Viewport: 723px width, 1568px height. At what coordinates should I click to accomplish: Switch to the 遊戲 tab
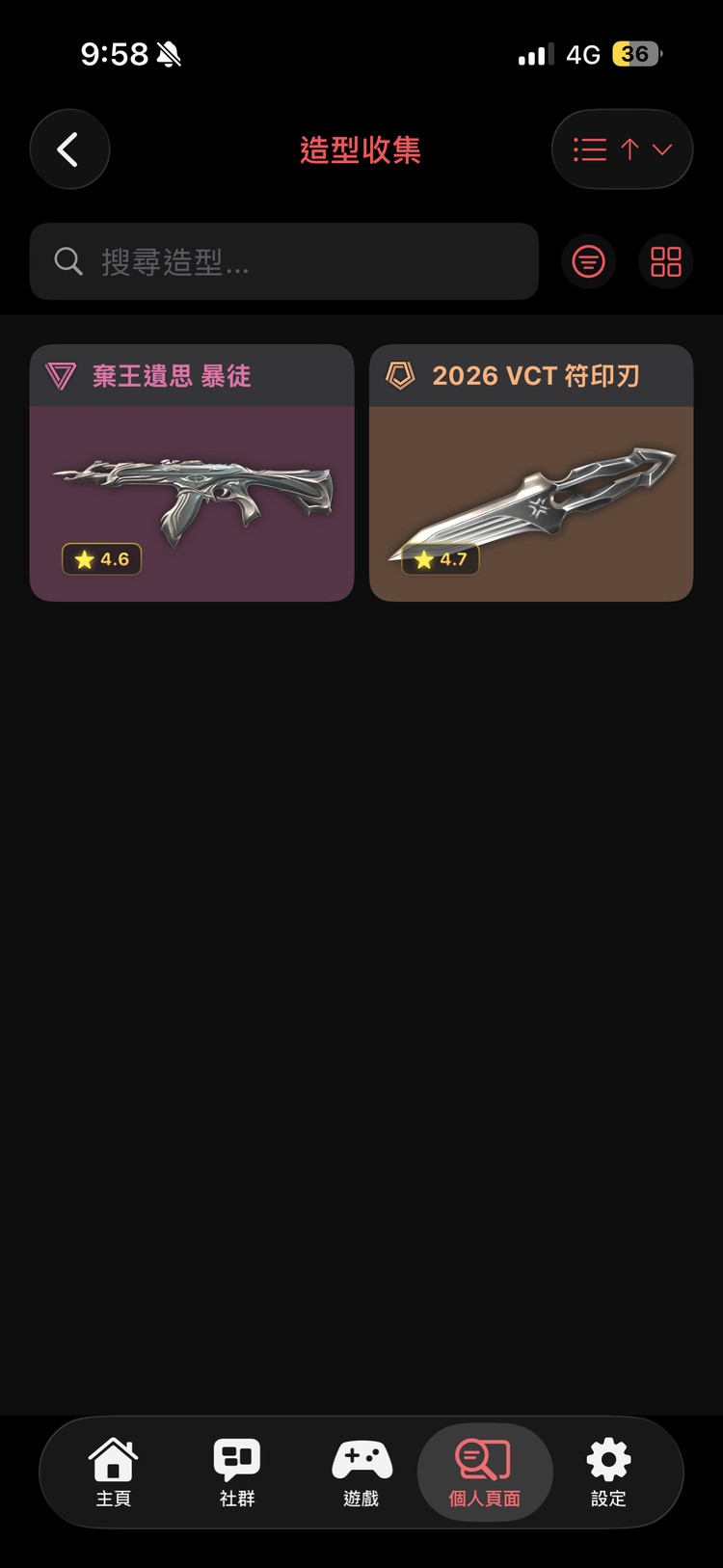361,1472
